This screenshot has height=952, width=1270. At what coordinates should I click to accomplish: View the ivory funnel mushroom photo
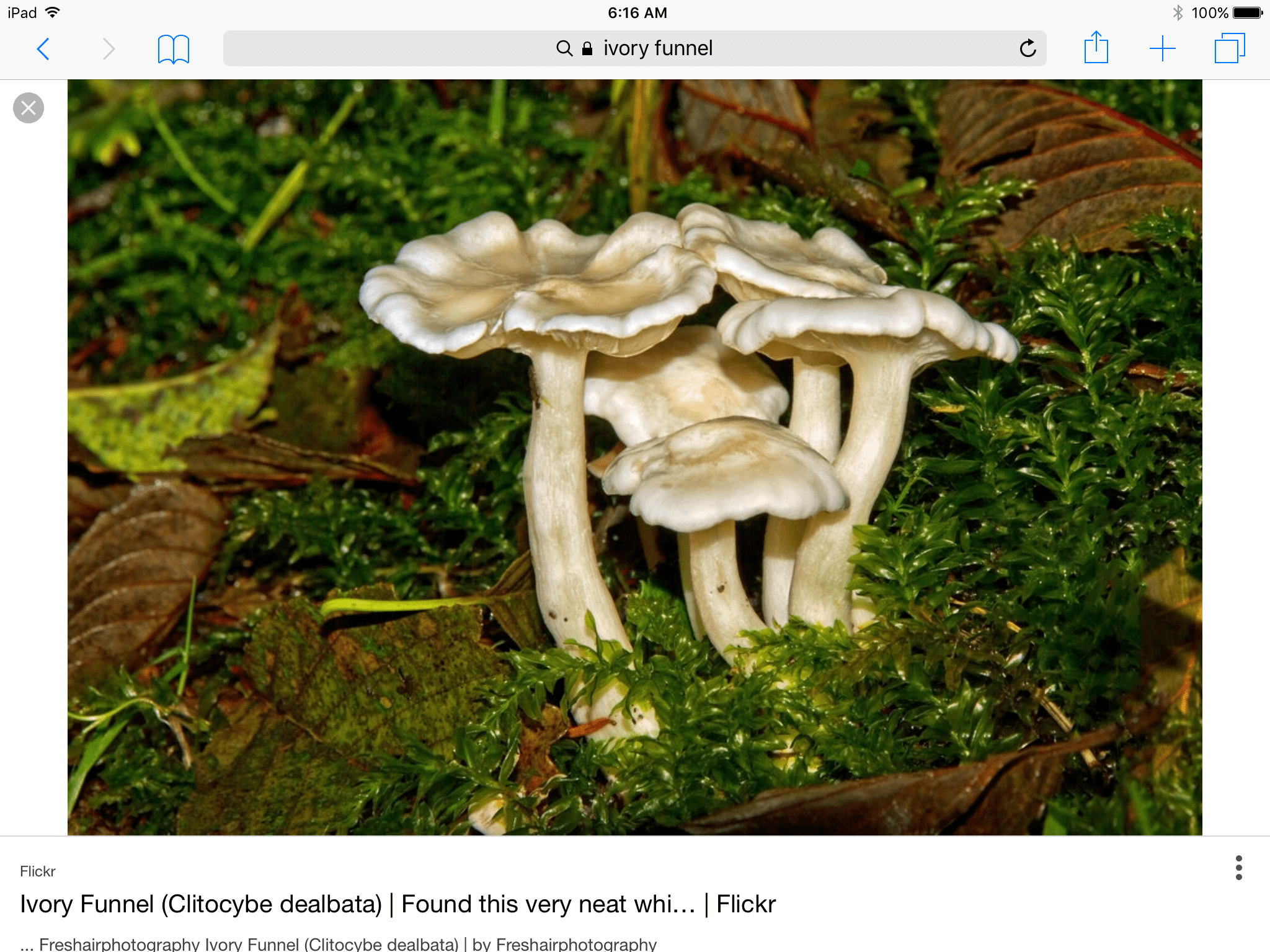point(634,457)
